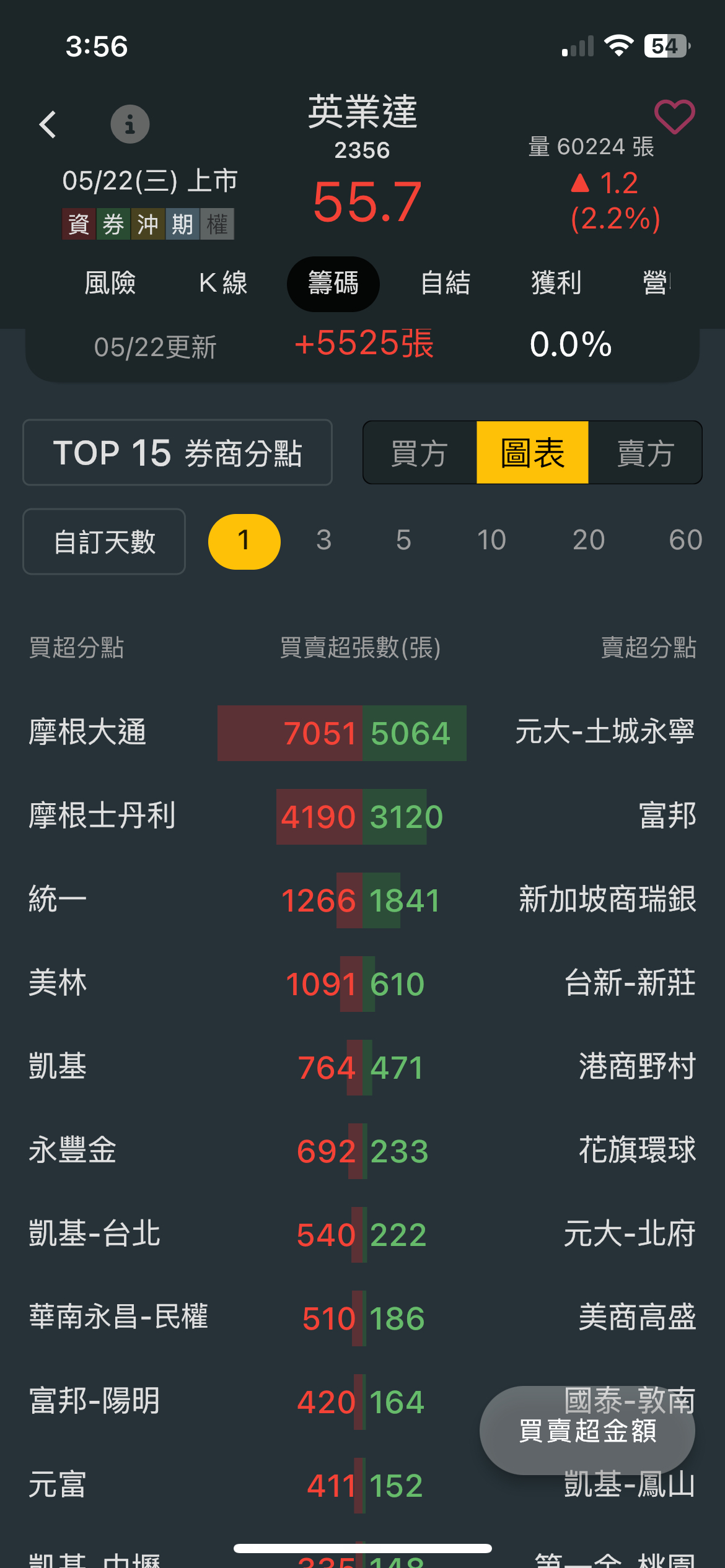The width and height of the screenshot is (725, 1568).
Task: Select the 3-day period button
Action: (324, 541)
